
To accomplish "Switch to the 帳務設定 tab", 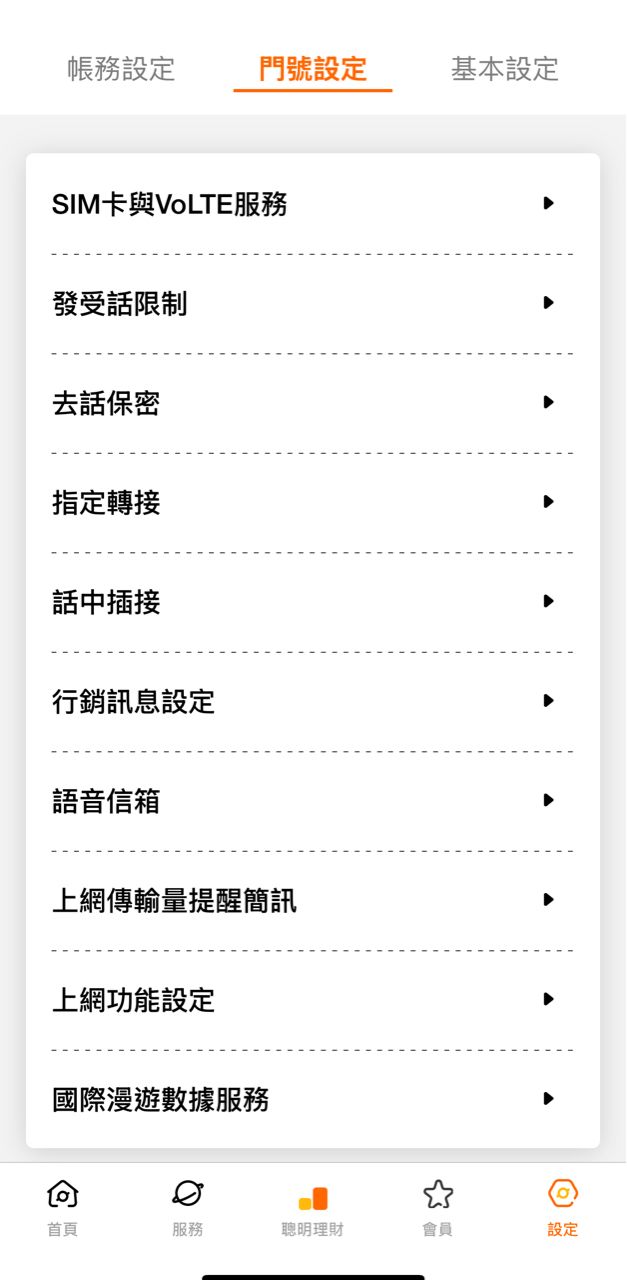I will click(121, 69).
